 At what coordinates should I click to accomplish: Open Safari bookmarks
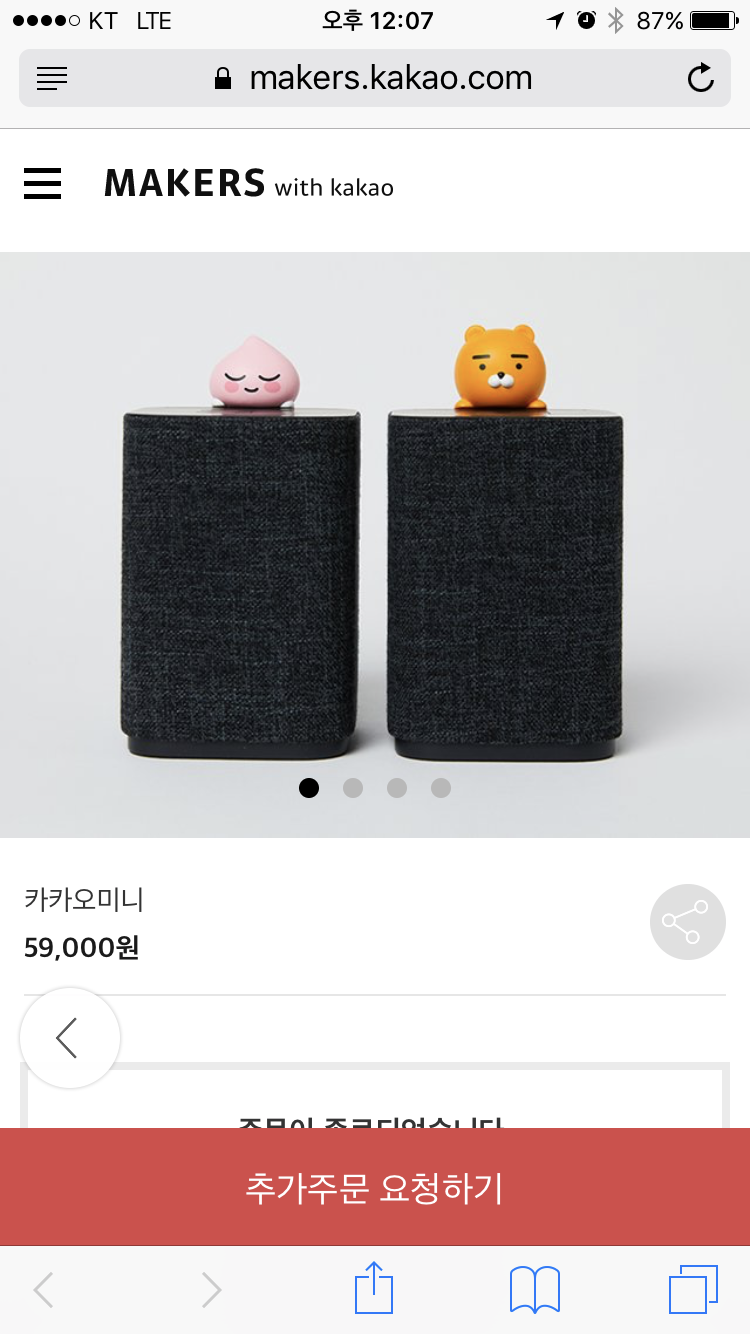pyautogui.click(x=535, y=1289)
